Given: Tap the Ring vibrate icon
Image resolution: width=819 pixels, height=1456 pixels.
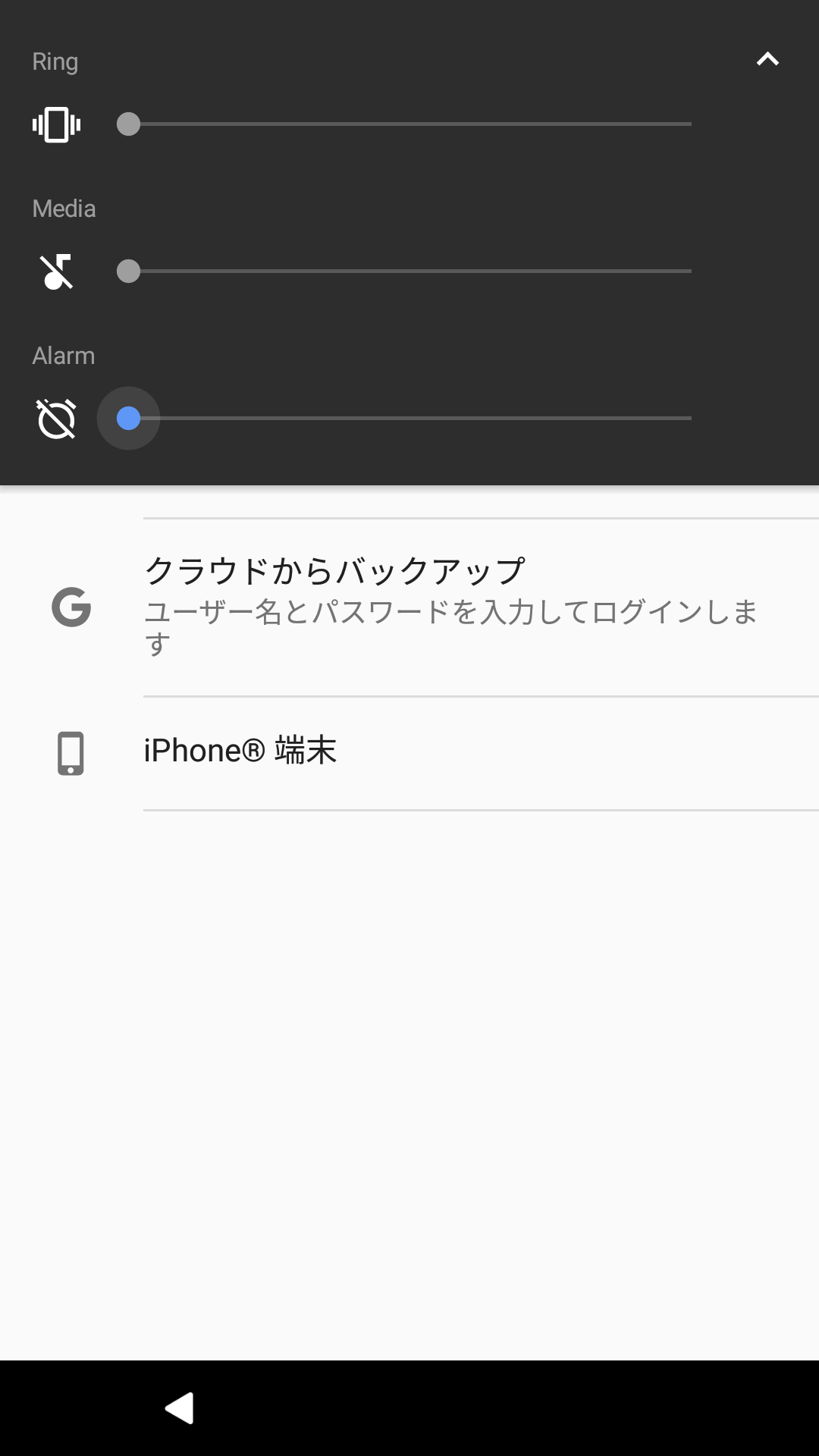Looking at the screenshot, I should click(x=56, y=124).
